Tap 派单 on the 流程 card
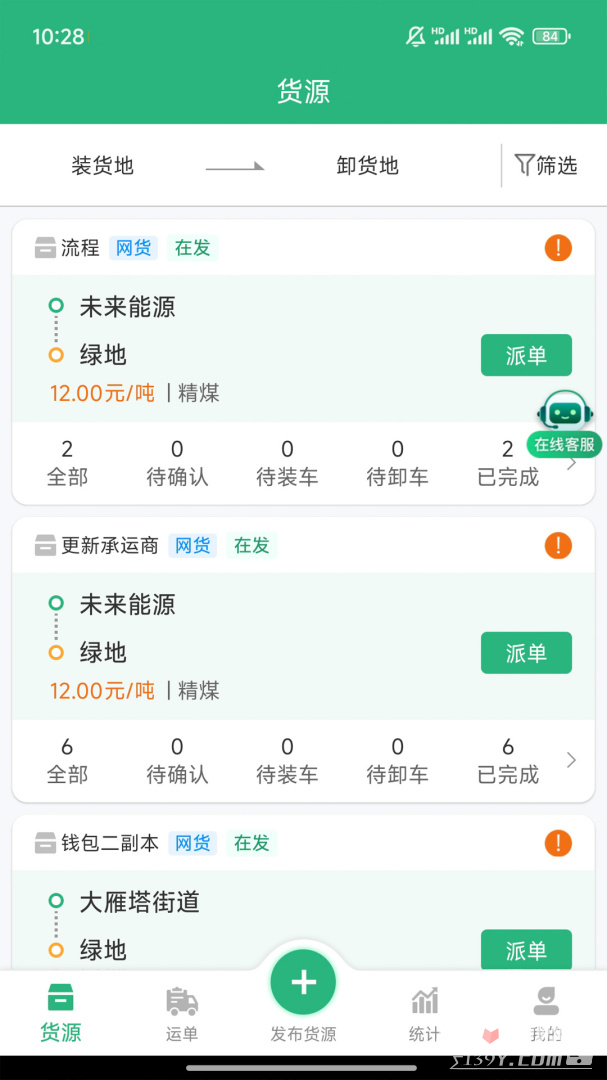The width and height of the screenshot is (607, 1080). [x=526, y=355]
